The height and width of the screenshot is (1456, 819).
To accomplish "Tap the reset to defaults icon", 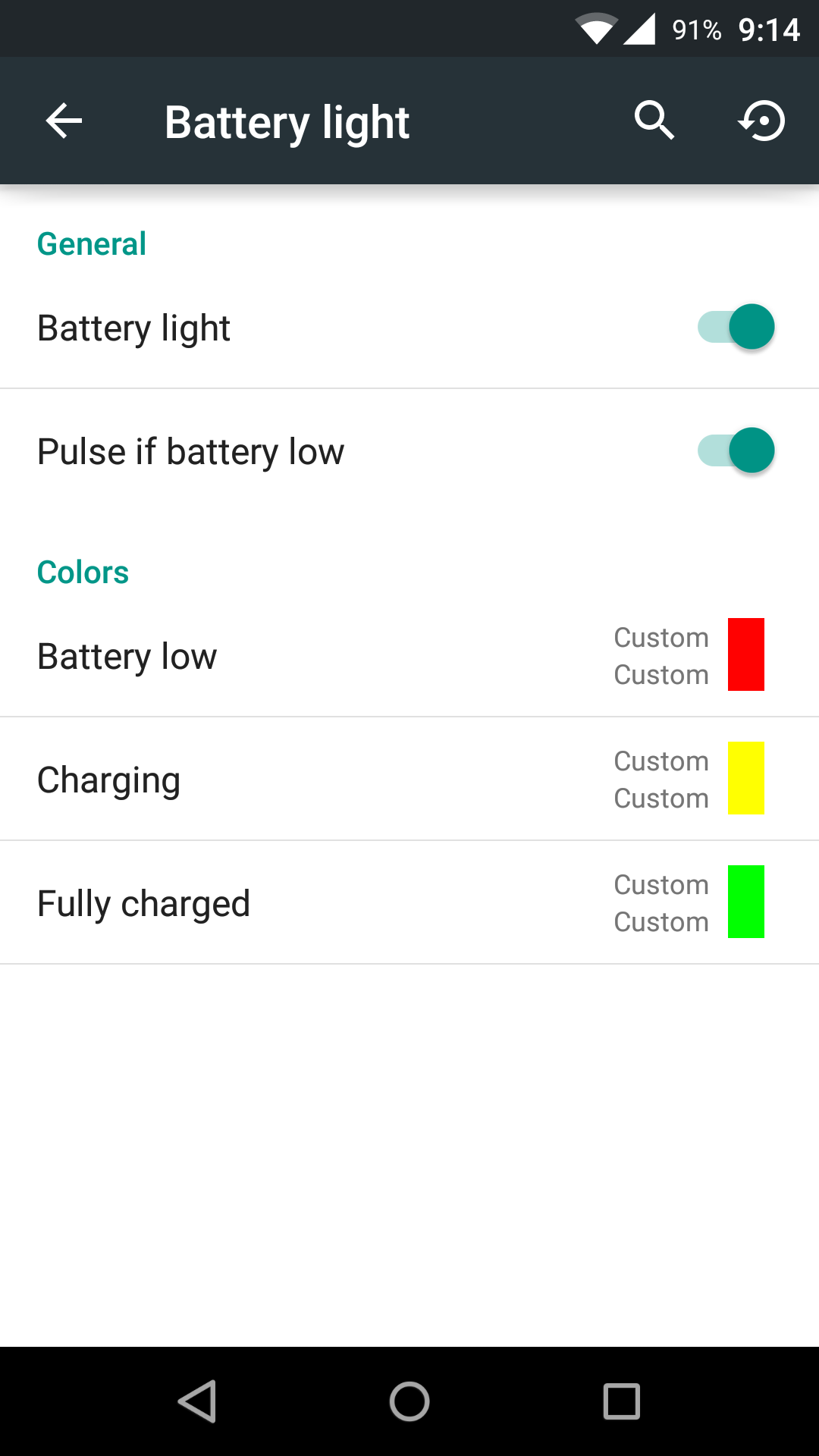I will coord(761,121).
